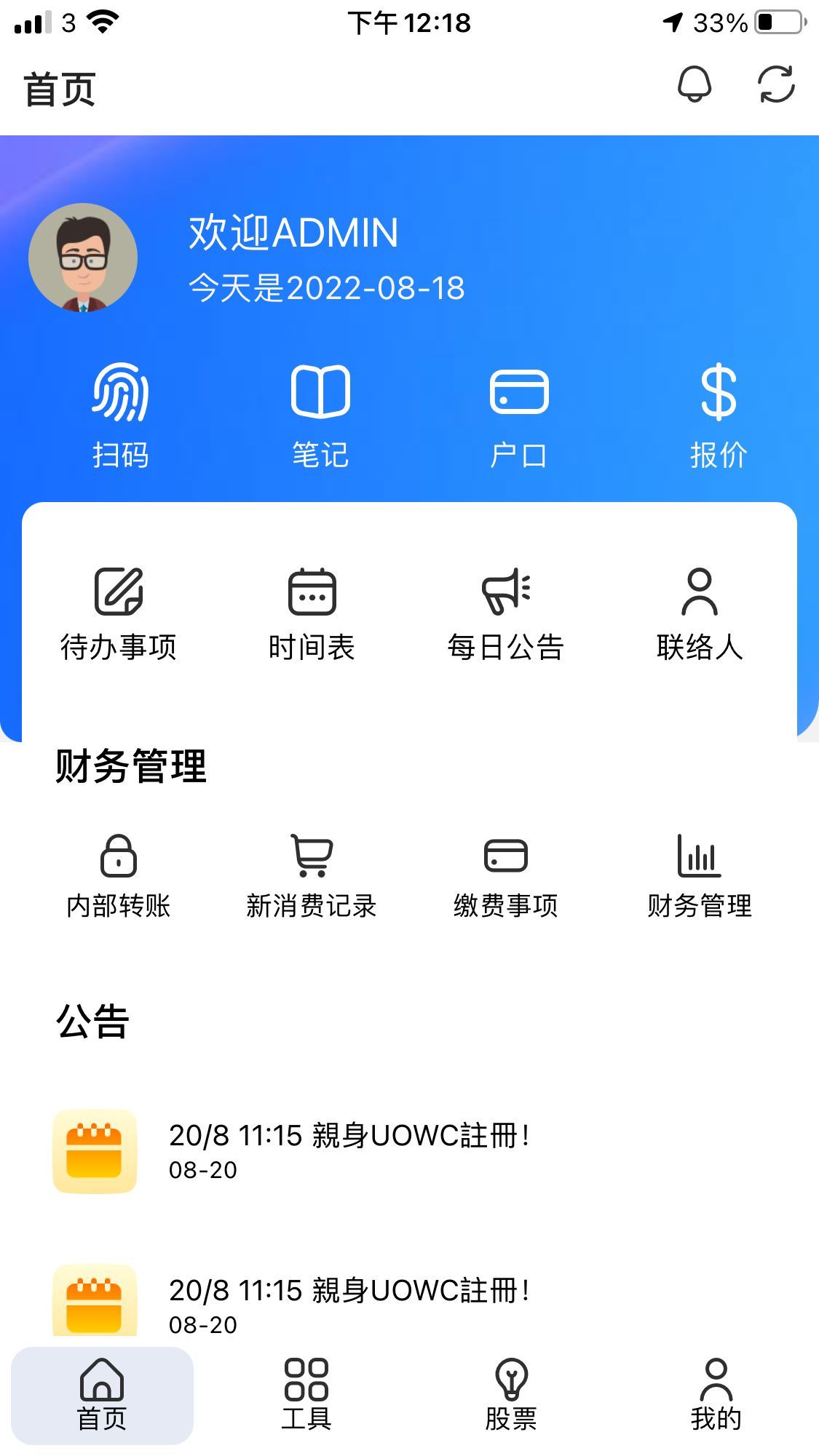Open 报价 quotes
Screen dimensions: 819x1456
719,416
